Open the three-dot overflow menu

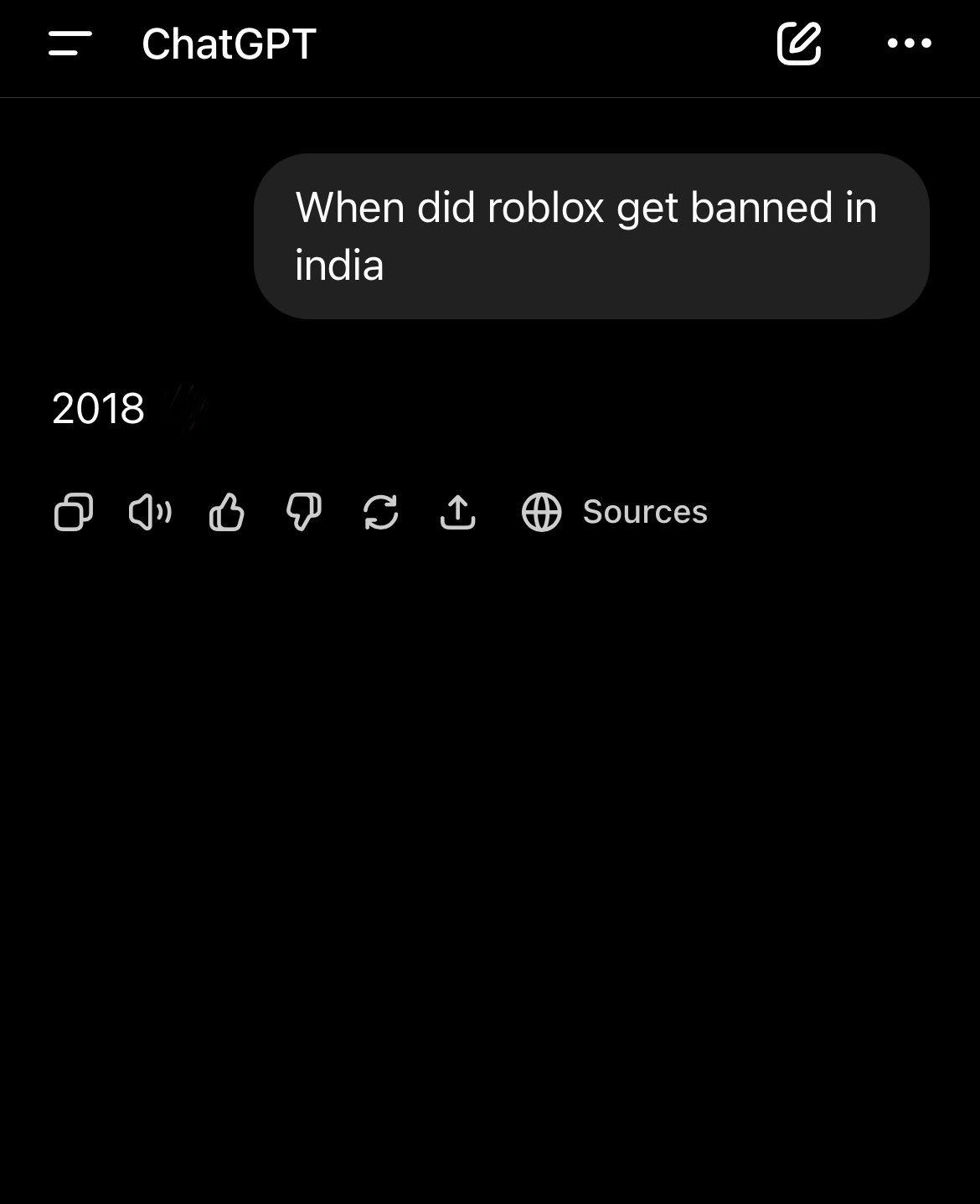pos(909,44)
